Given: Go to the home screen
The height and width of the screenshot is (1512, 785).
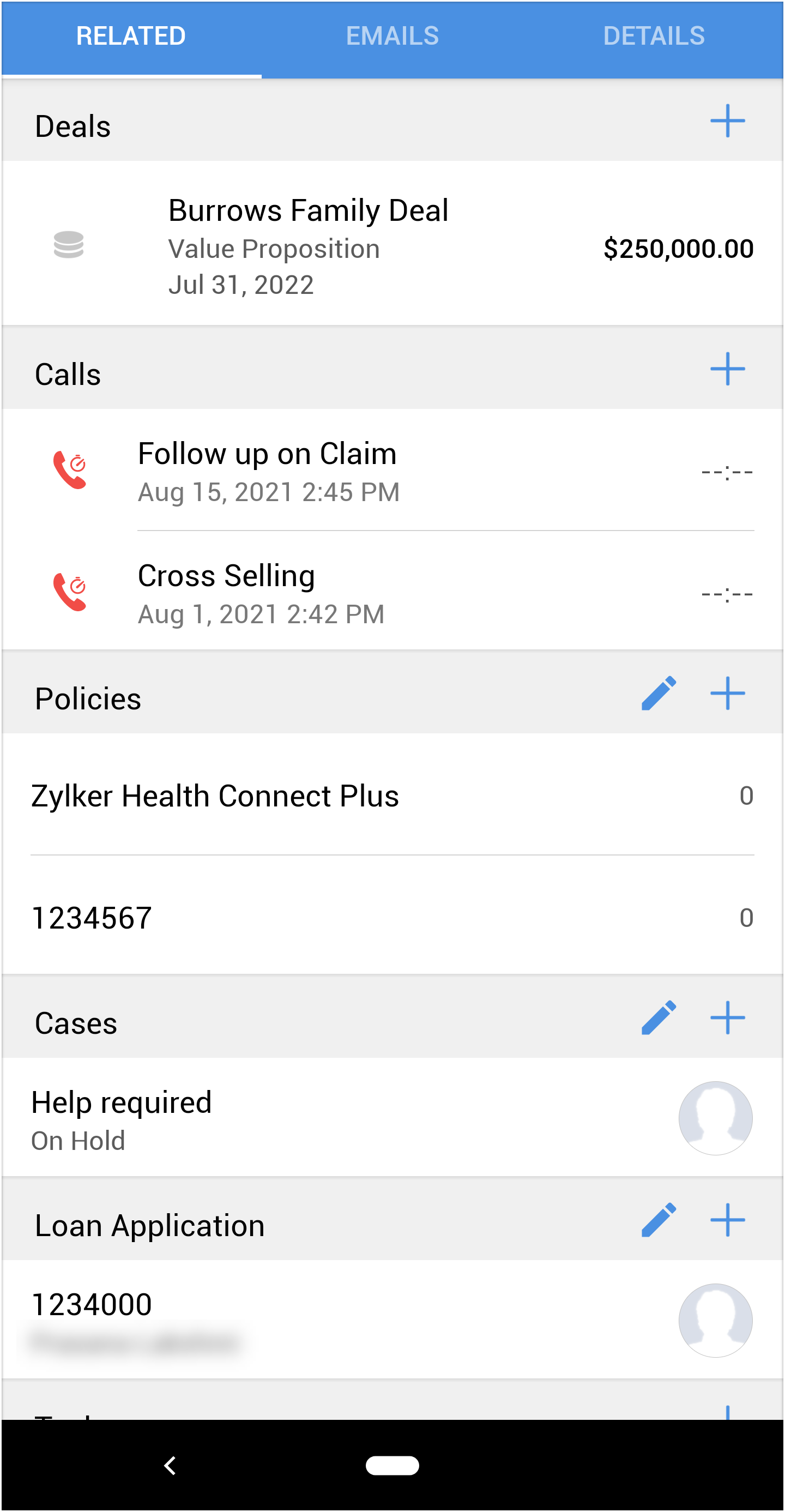Looking at the screenshot, I should pyautogui.click(x=392, y=1466).
